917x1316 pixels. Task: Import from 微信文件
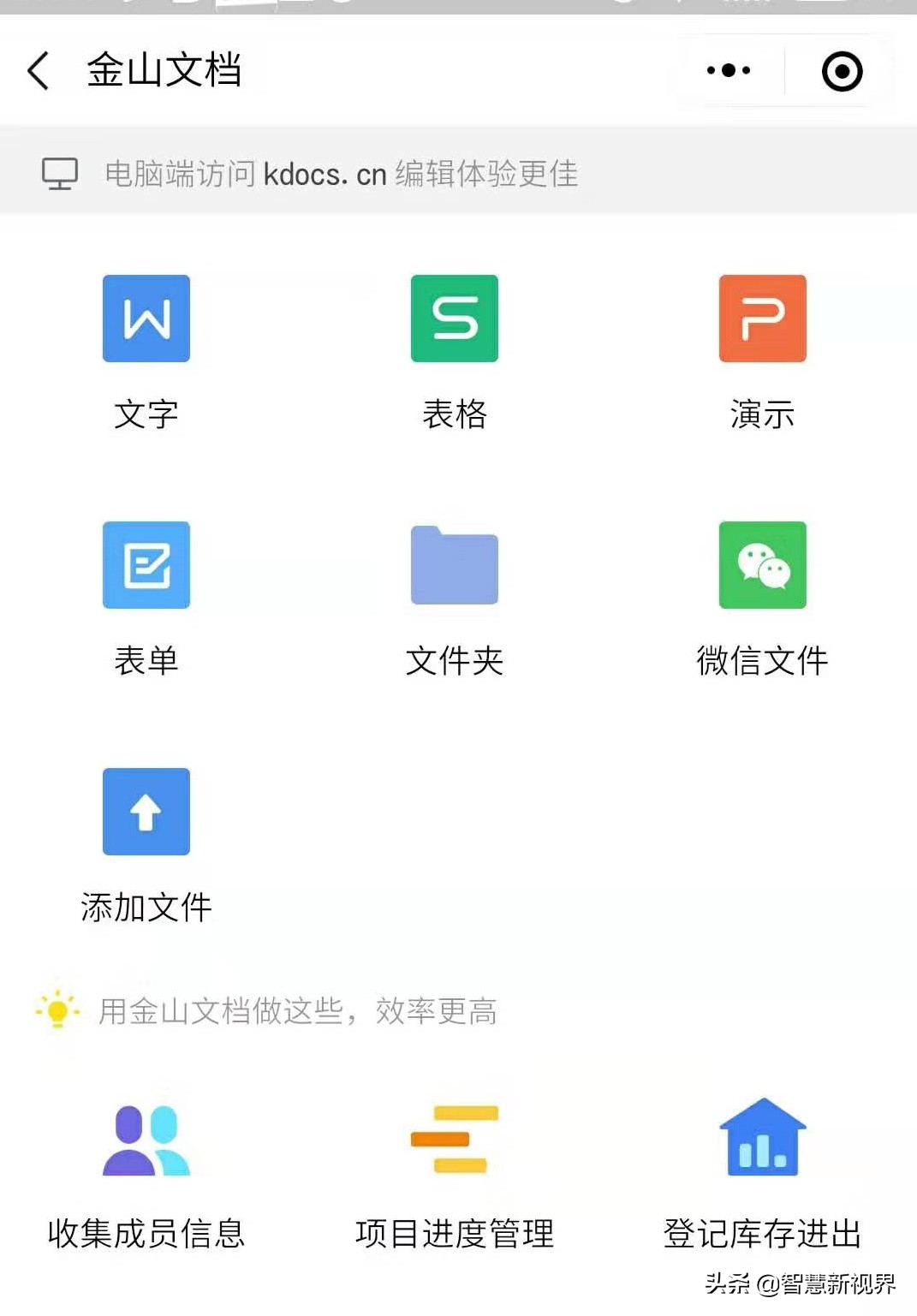pos(762,565)
